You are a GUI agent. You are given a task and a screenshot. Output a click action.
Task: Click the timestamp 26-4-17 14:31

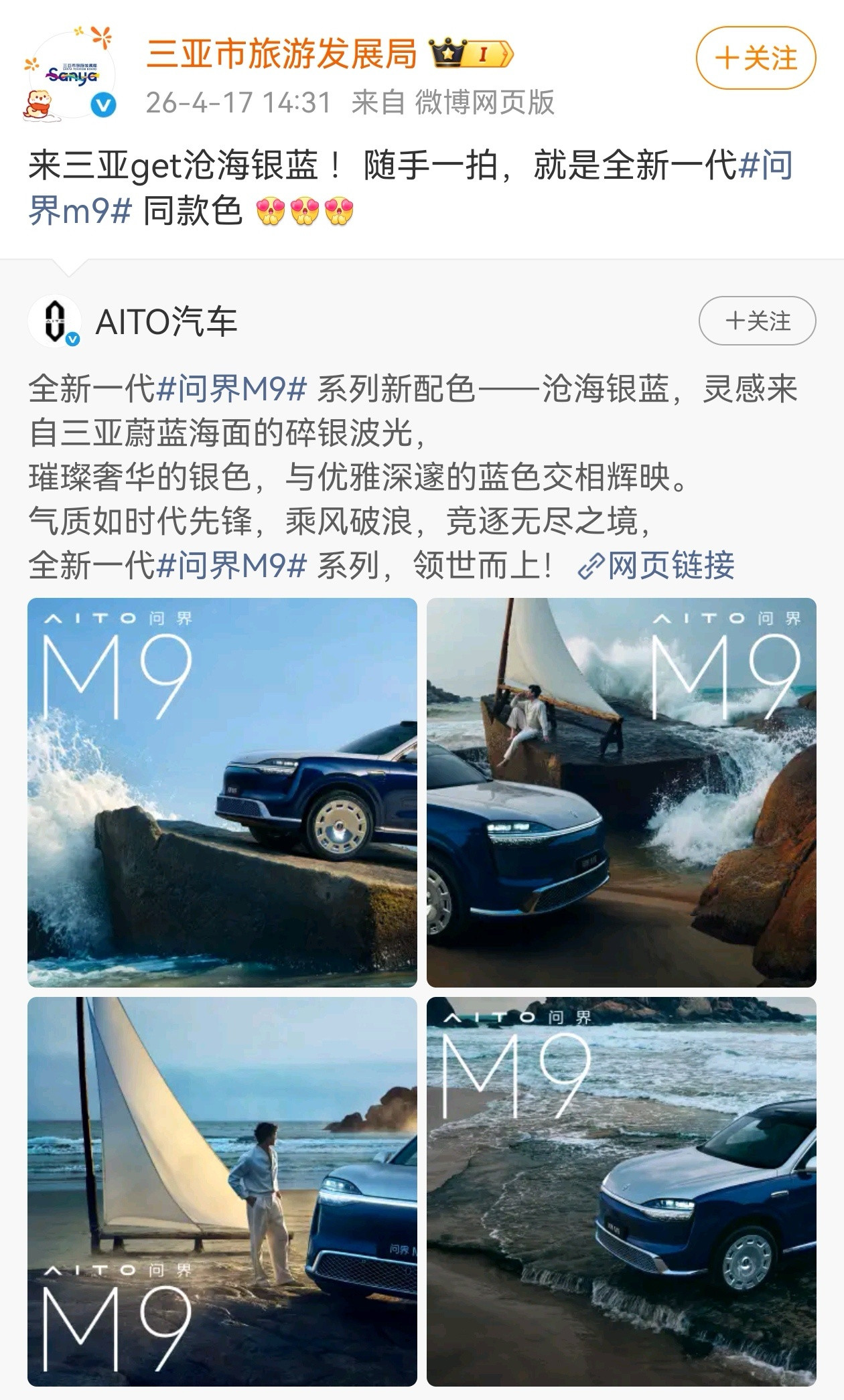(x=238, y=102)
